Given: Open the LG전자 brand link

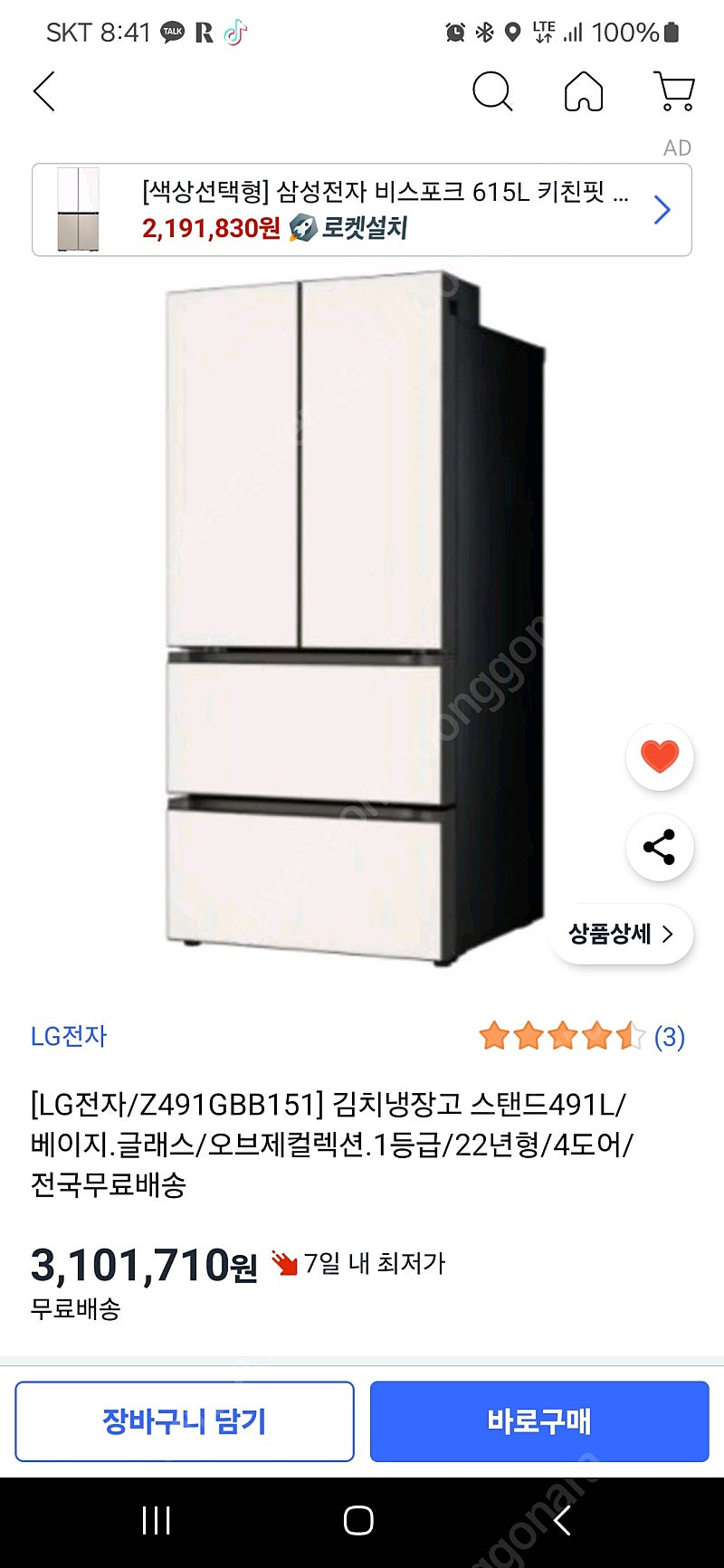Looking at the screenshot, I should (x=69, y=1036).
